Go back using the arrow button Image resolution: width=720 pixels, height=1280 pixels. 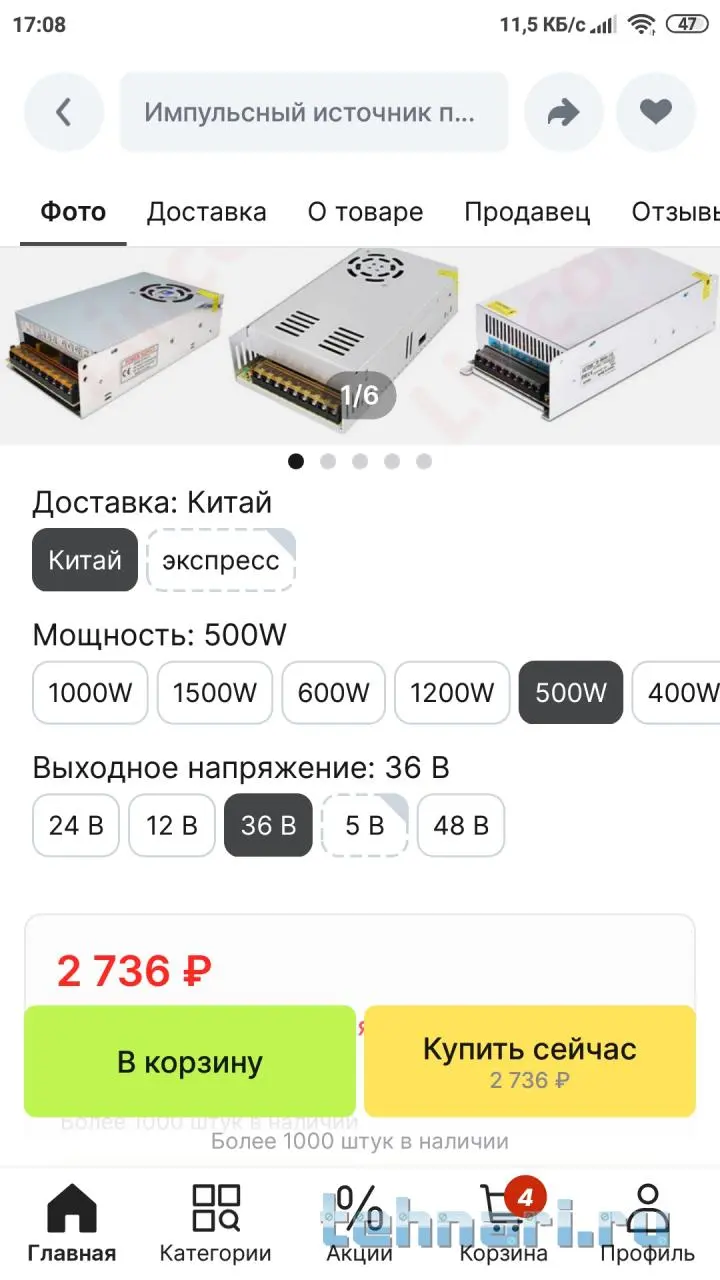coord(64,112)
